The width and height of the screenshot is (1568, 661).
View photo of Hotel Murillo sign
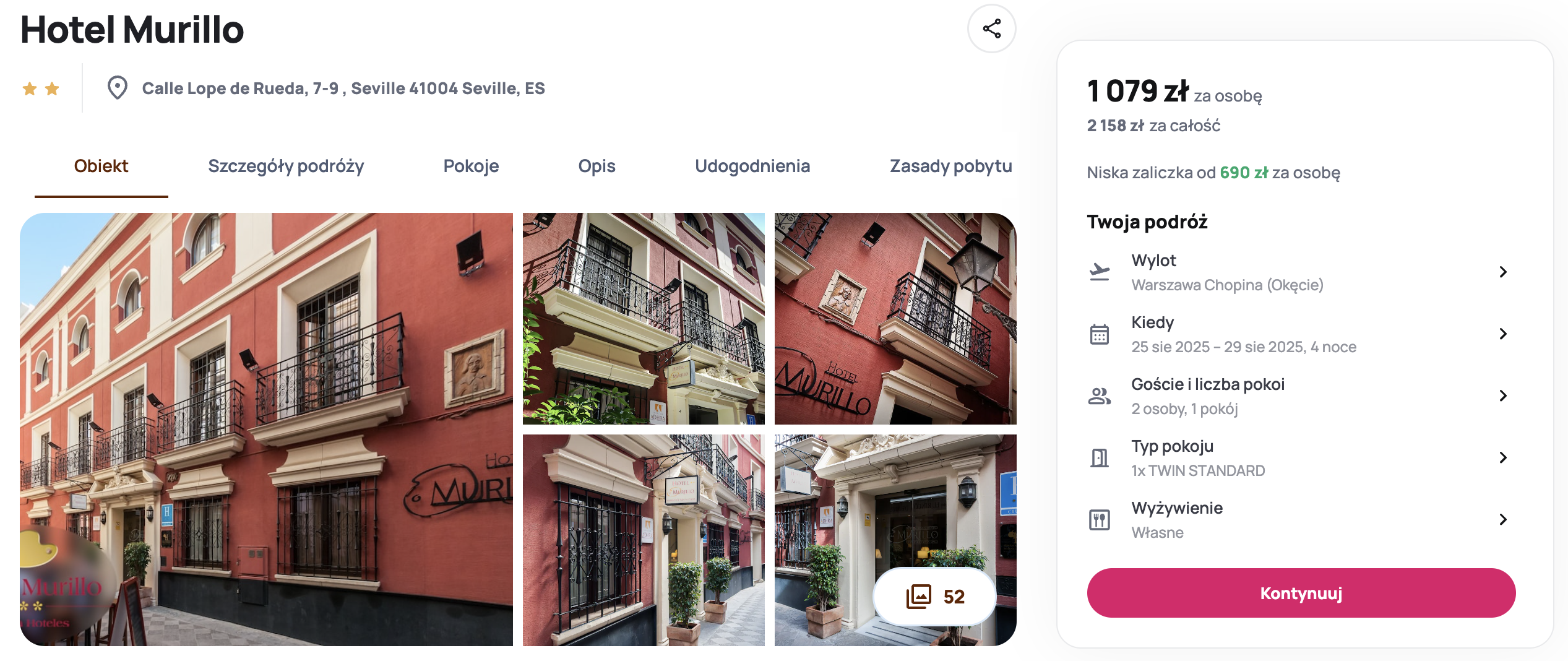(x=895, y=319)
